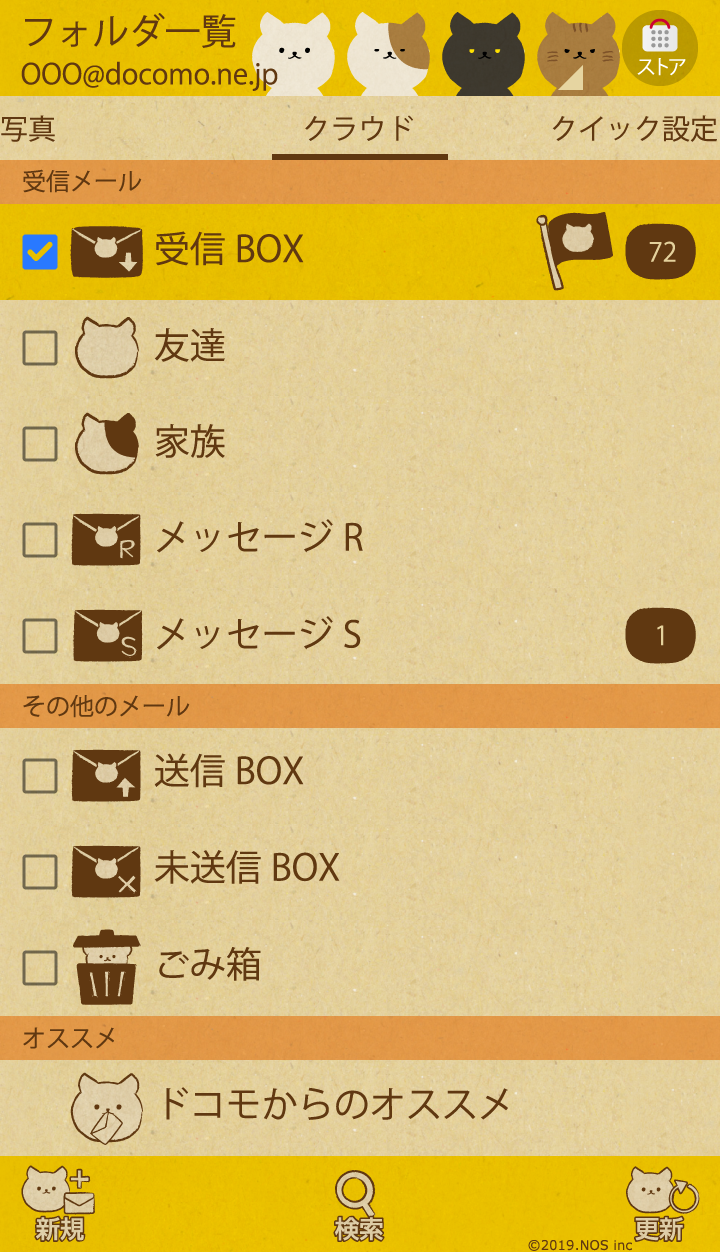Switch to the 写真 tab
This screenshot has width=720, height=1252.
[x=28, y=129]
